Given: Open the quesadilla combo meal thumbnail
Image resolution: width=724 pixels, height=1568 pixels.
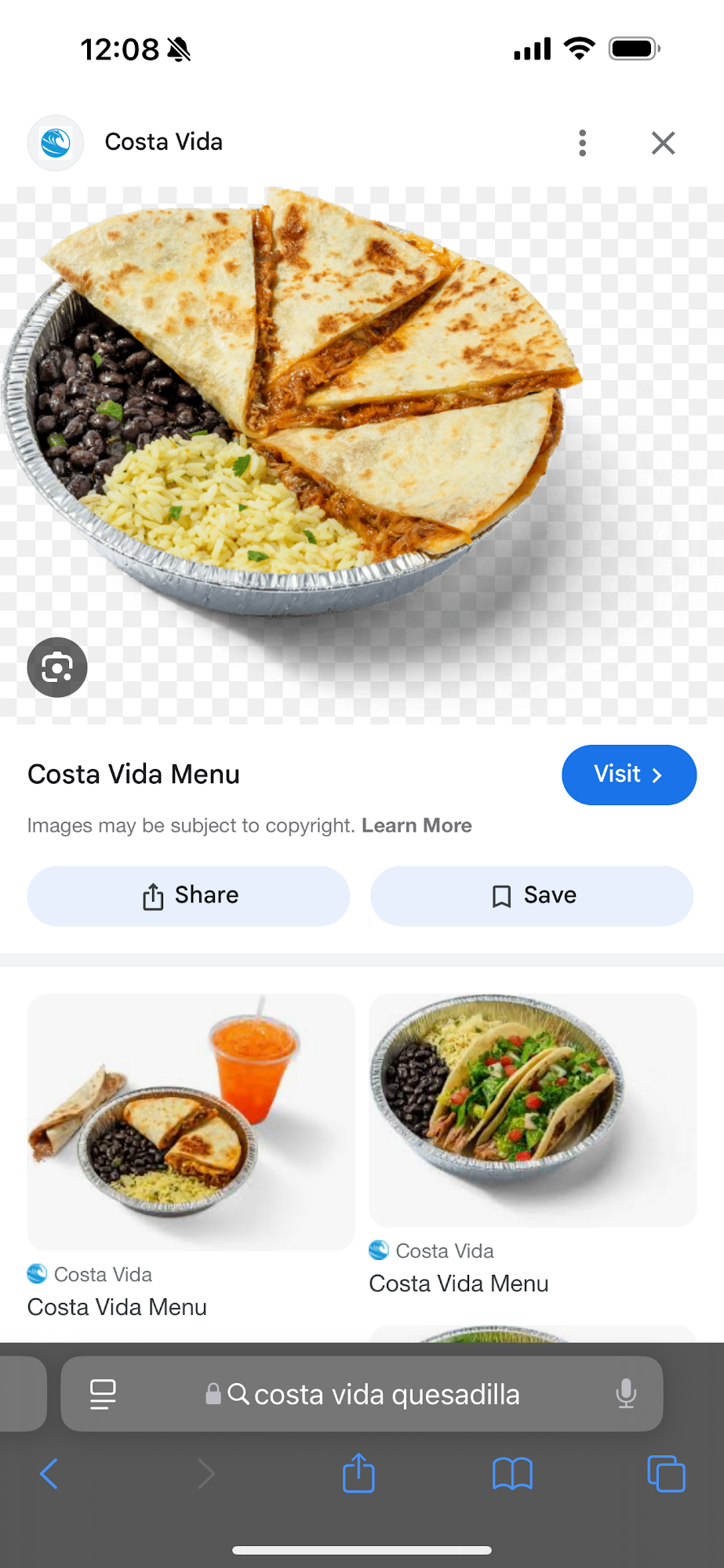Looking at the screenshot, I should tap(190, 1121).
